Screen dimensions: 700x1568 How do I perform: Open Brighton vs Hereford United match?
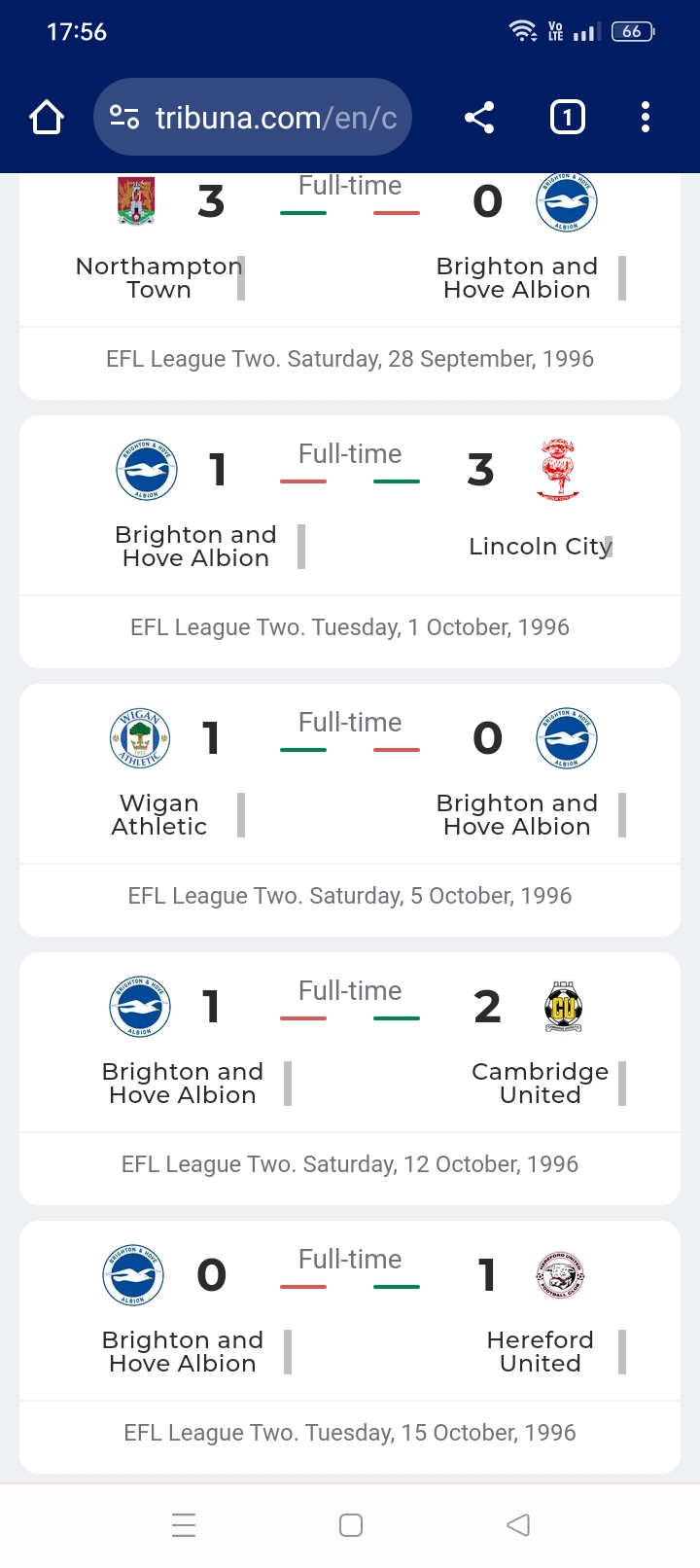[x=350, y=1347]
